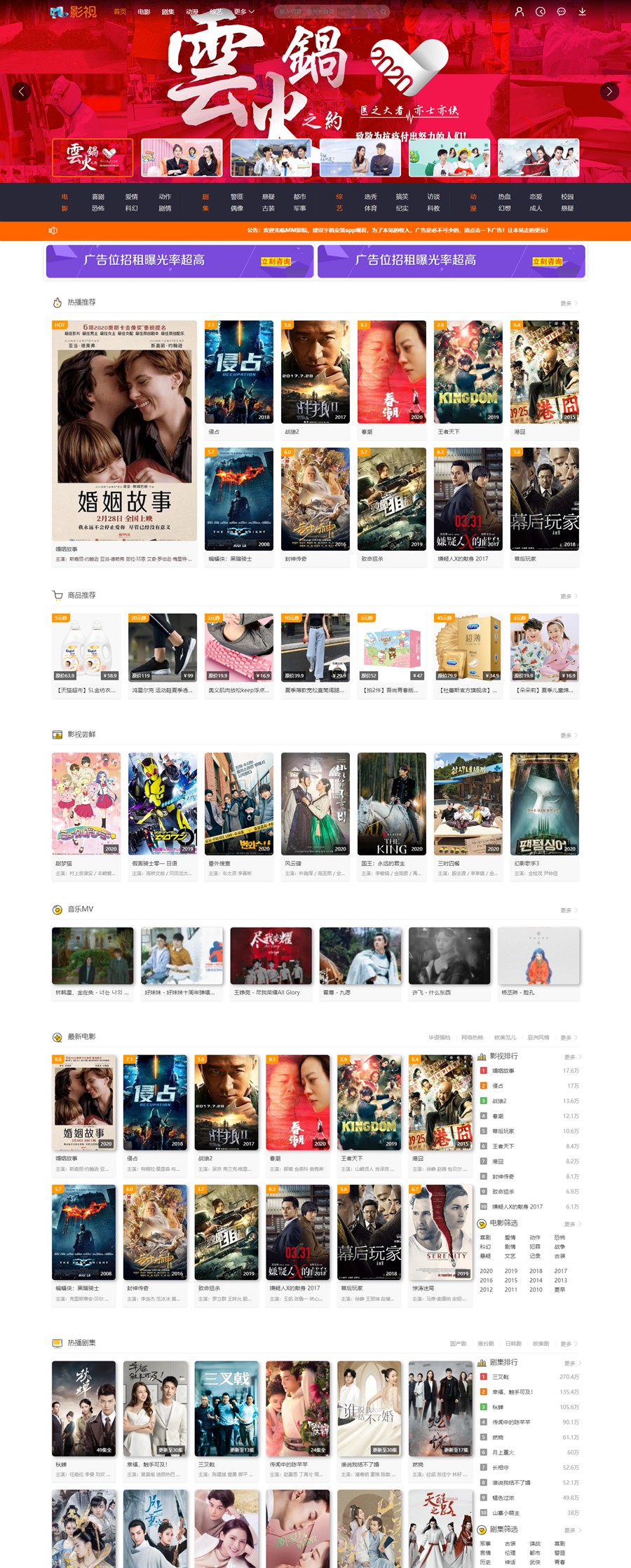Filter movies by year 2019

tap(511, 1271)
